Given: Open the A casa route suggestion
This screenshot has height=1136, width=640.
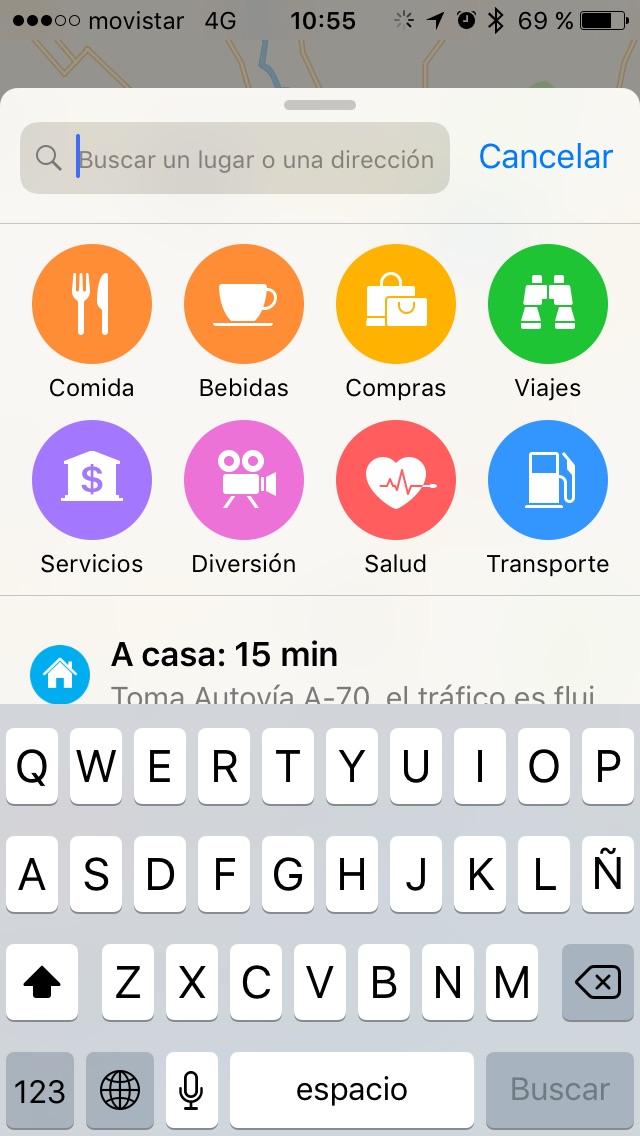Looking at the screenshot, I should (320, 670).
